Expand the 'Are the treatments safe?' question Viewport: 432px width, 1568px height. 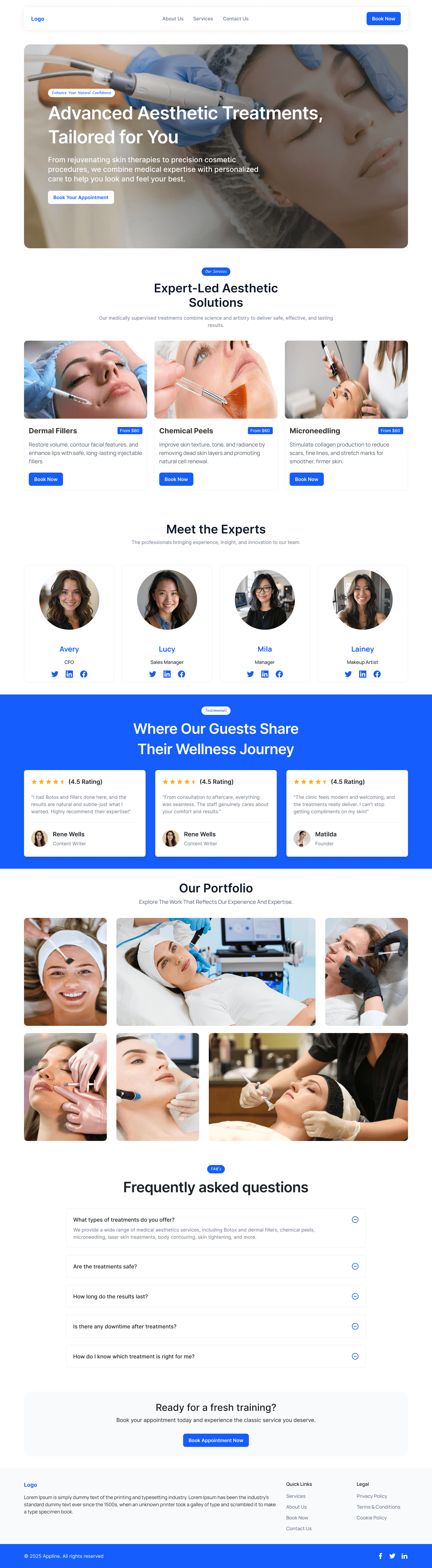355,1266
